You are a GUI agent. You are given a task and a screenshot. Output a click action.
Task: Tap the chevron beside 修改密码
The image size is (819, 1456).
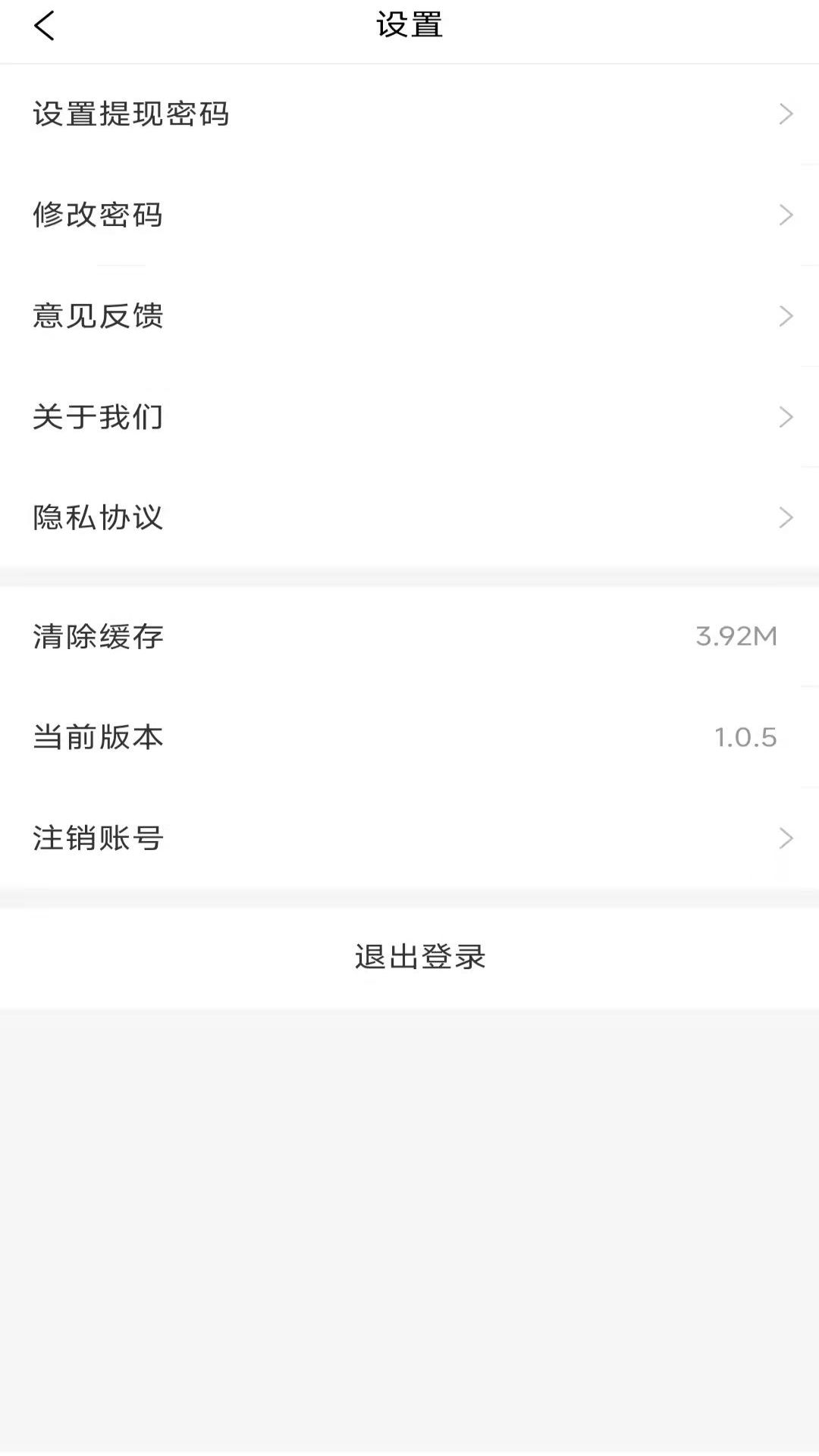tap(786, 215)
